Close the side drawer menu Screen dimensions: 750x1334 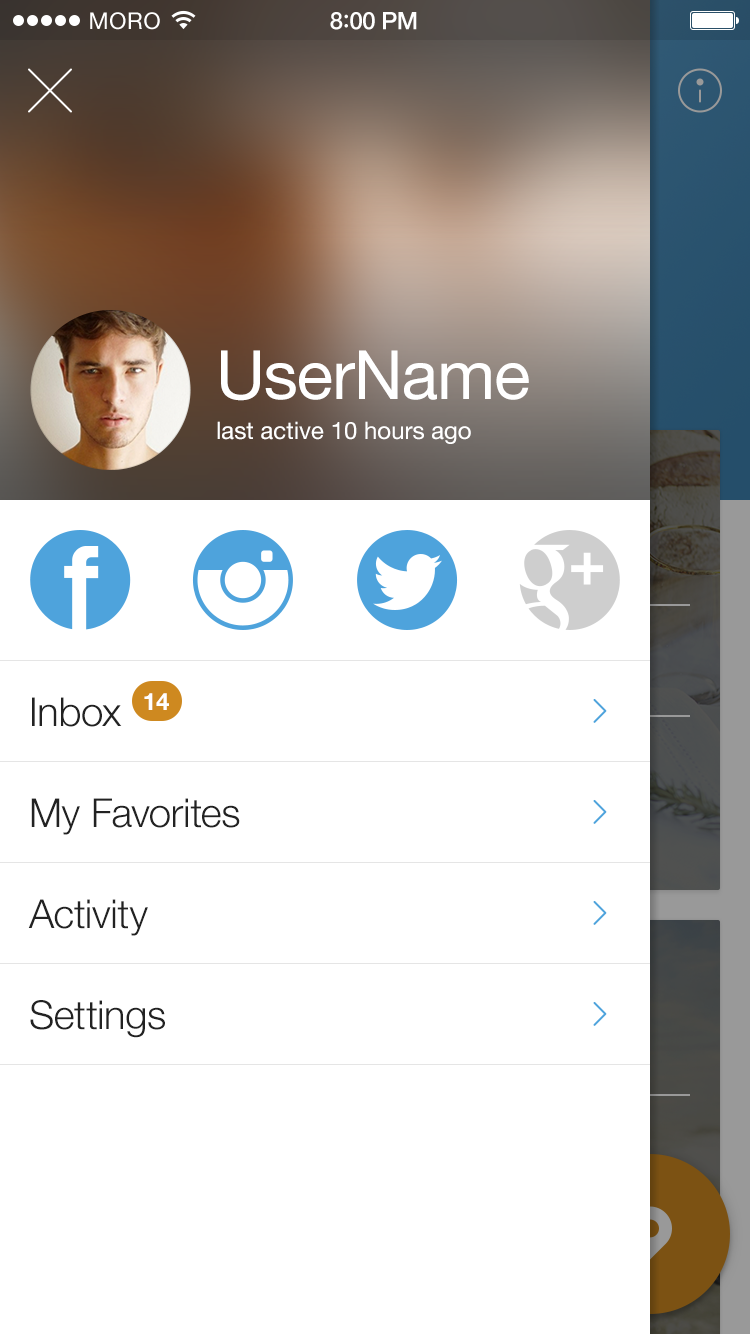(x=50, y=91)
